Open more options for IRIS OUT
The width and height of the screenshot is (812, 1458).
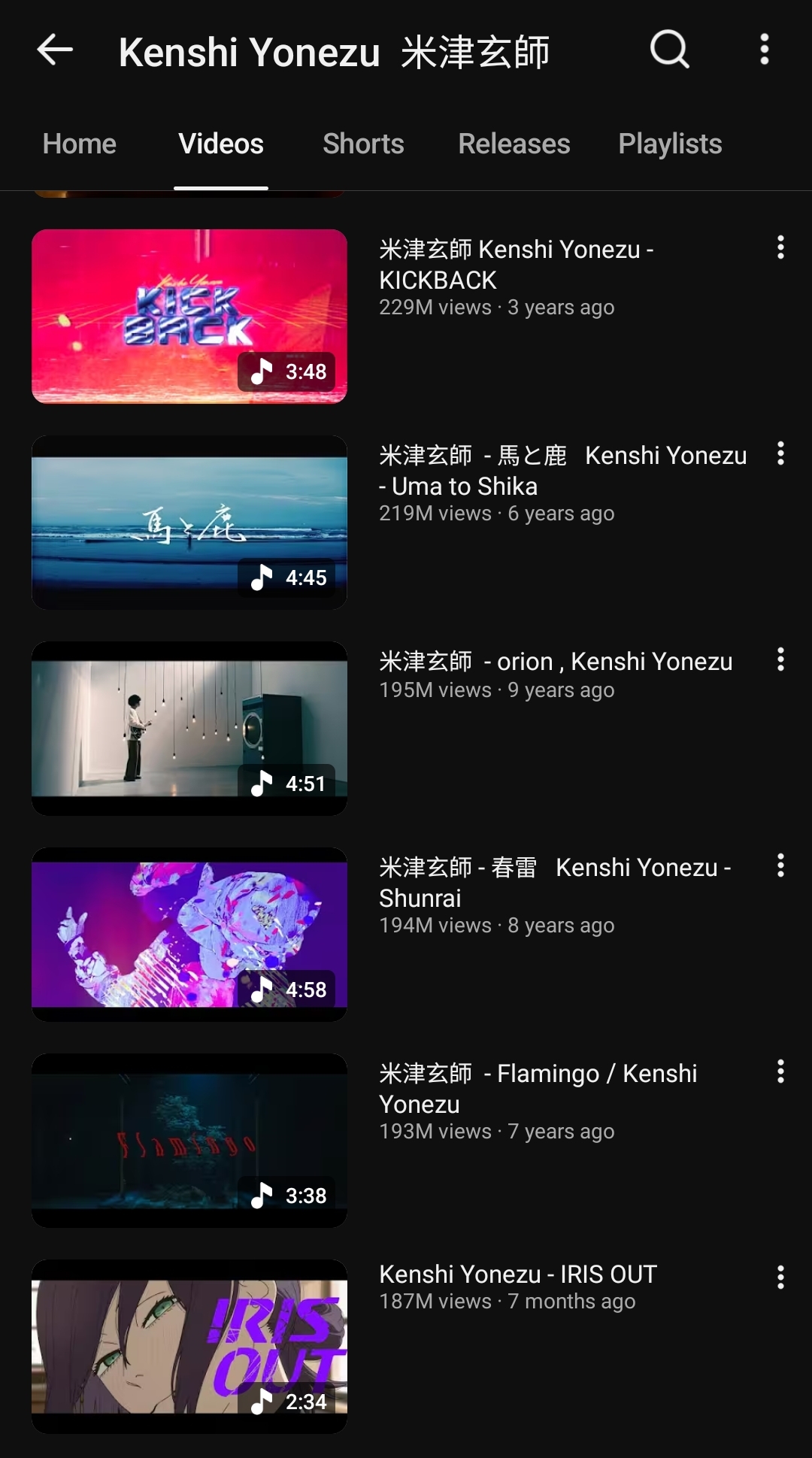[x=780, y=1278]
